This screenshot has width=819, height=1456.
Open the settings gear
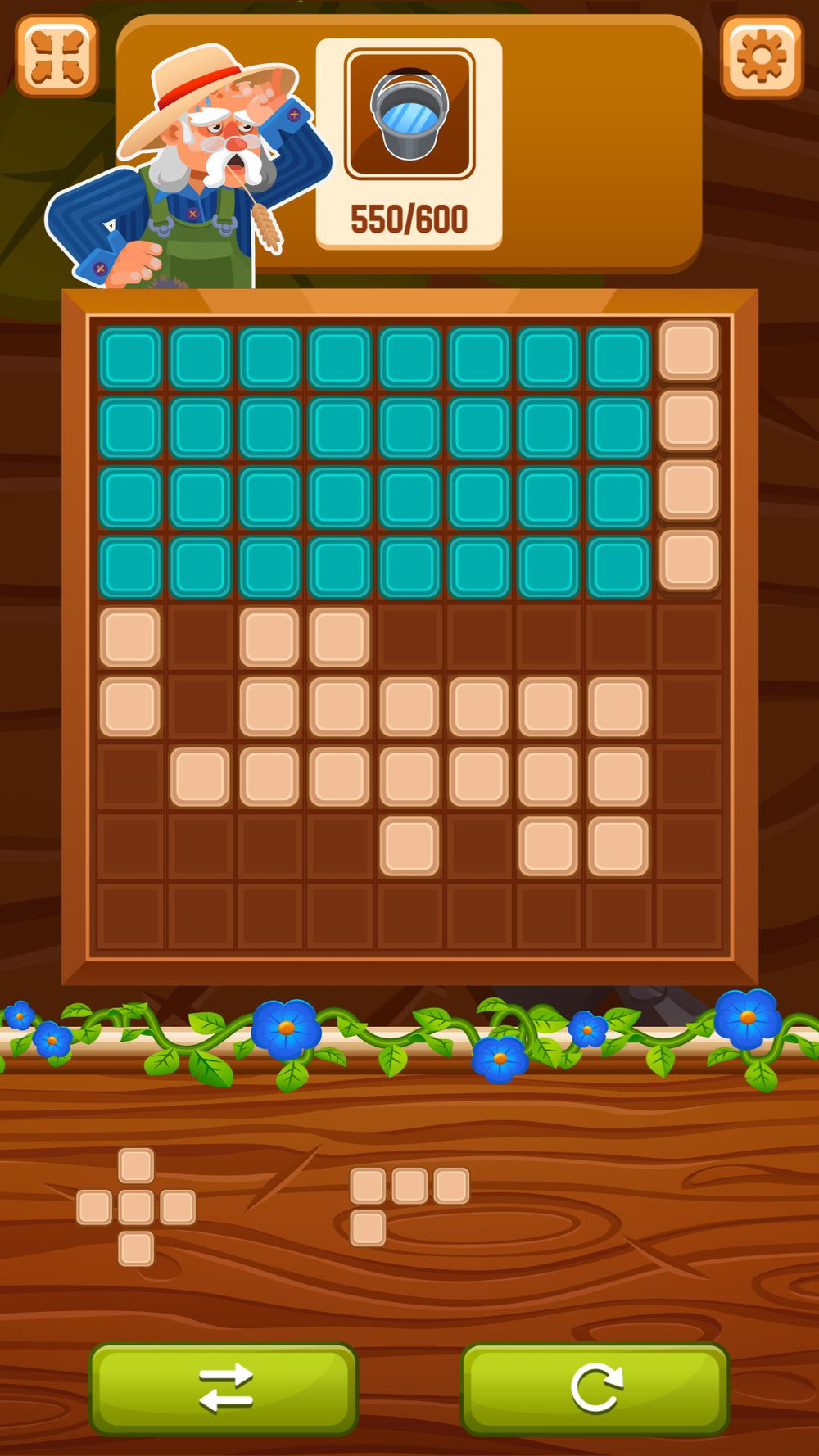762,57
